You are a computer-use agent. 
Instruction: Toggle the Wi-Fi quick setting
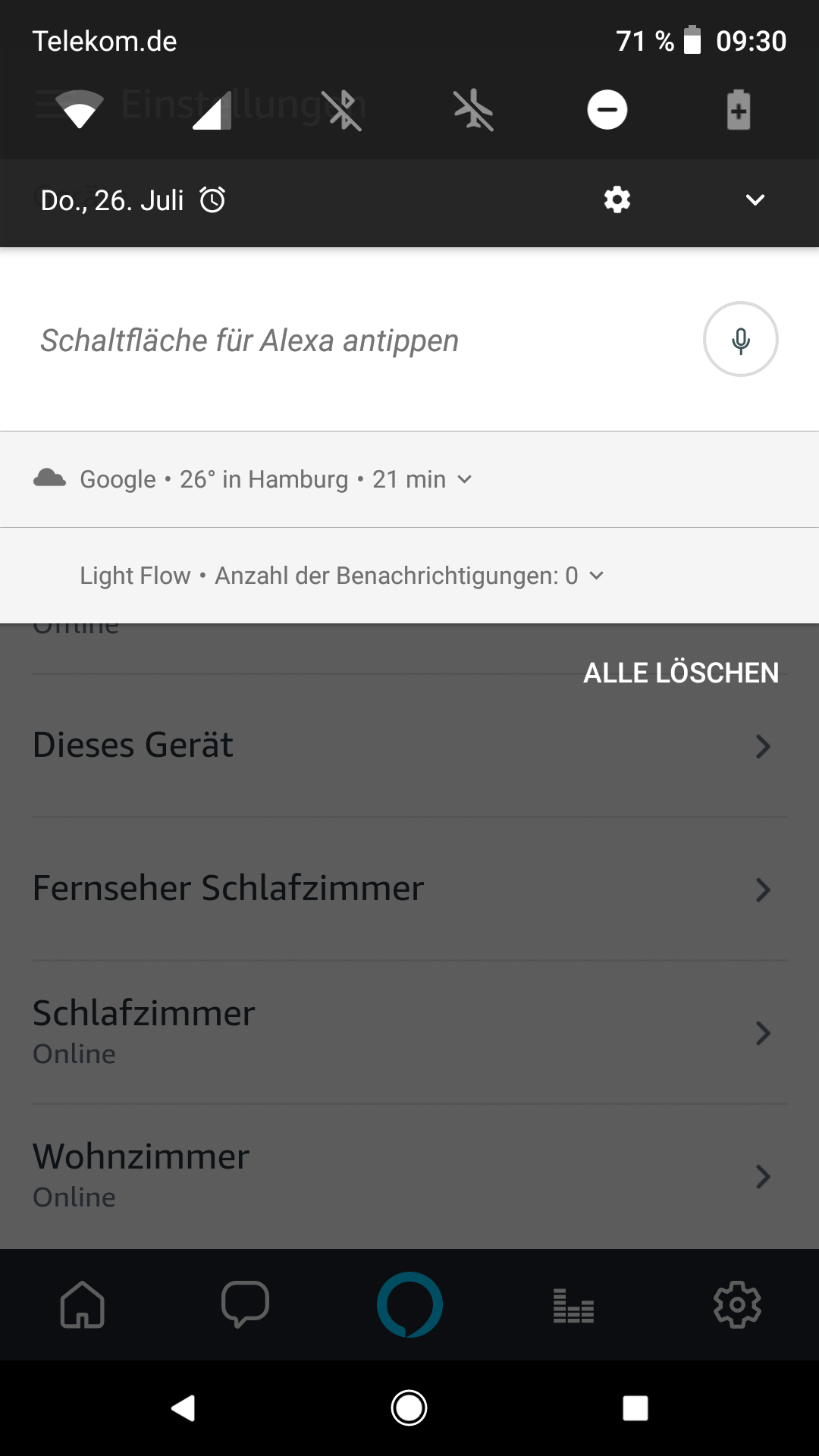pos(80,110)
